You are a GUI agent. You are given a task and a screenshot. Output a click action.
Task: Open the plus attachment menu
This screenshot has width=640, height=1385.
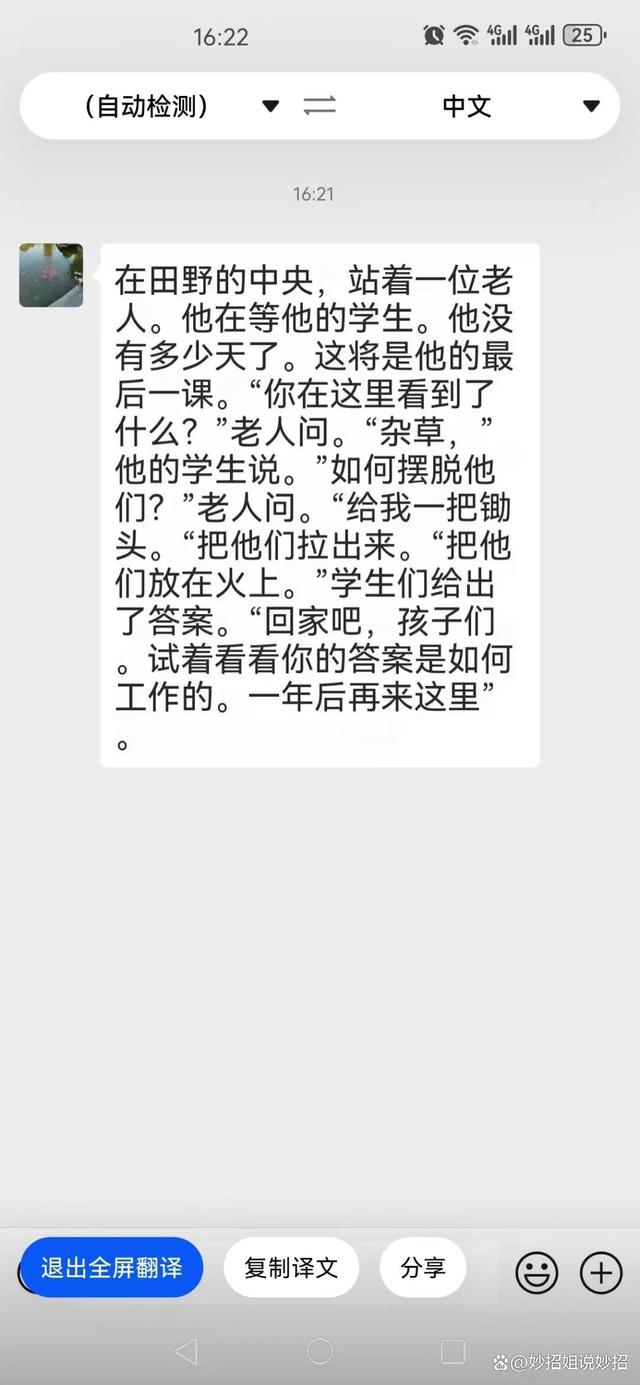point(601,1272)
